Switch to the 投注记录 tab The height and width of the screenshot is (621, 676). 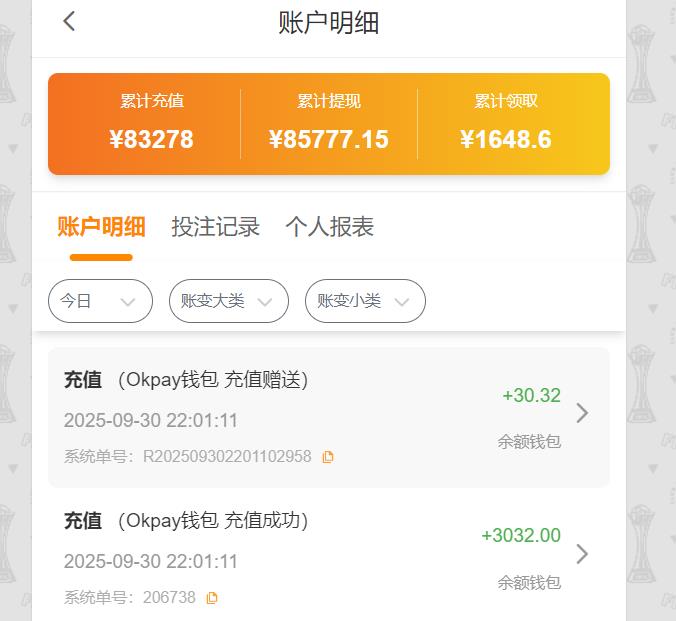coord(215,227)
